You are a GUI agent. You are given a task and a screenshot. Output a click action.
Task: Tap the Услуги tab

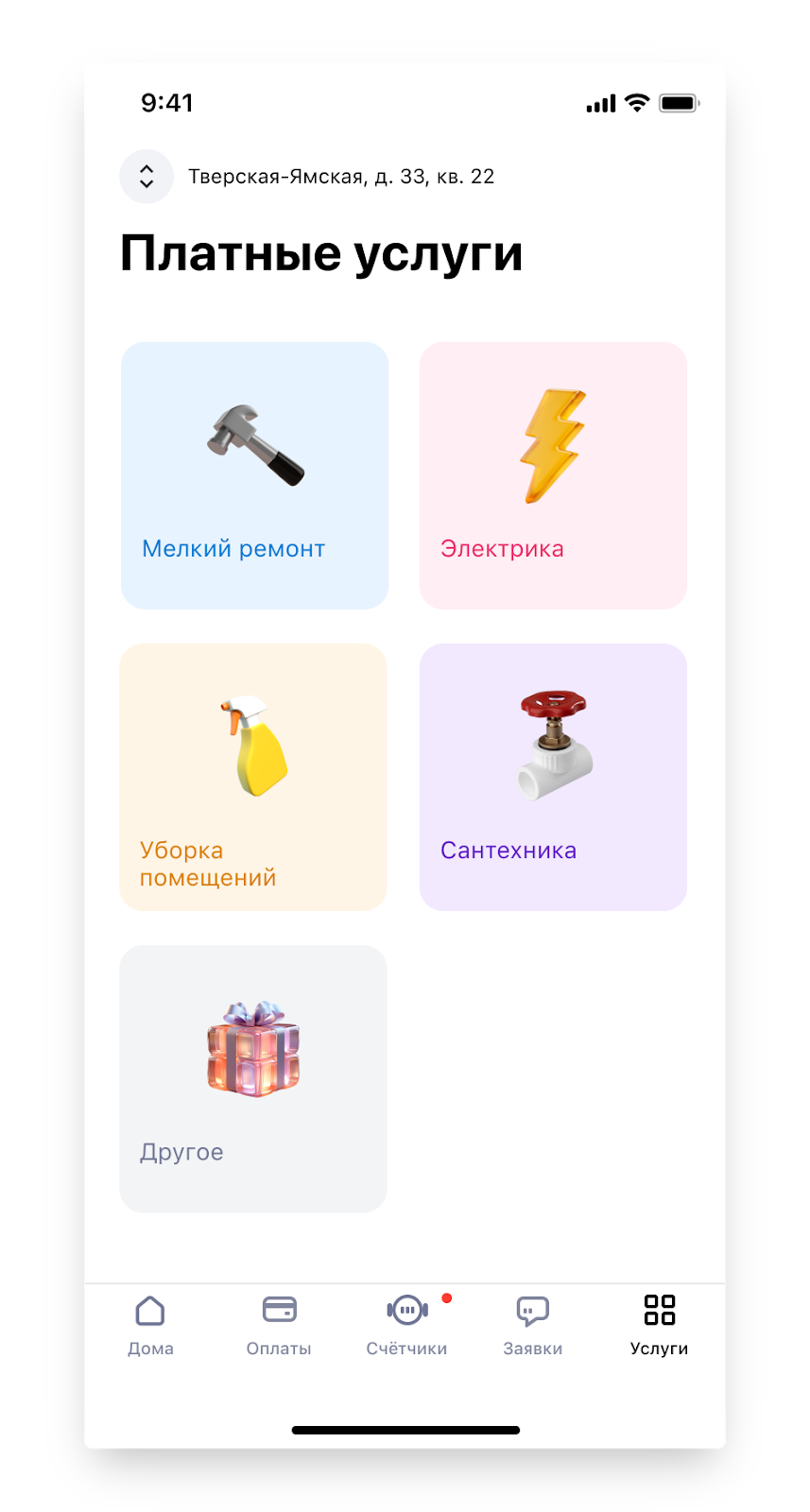(x=659, y=1325)
